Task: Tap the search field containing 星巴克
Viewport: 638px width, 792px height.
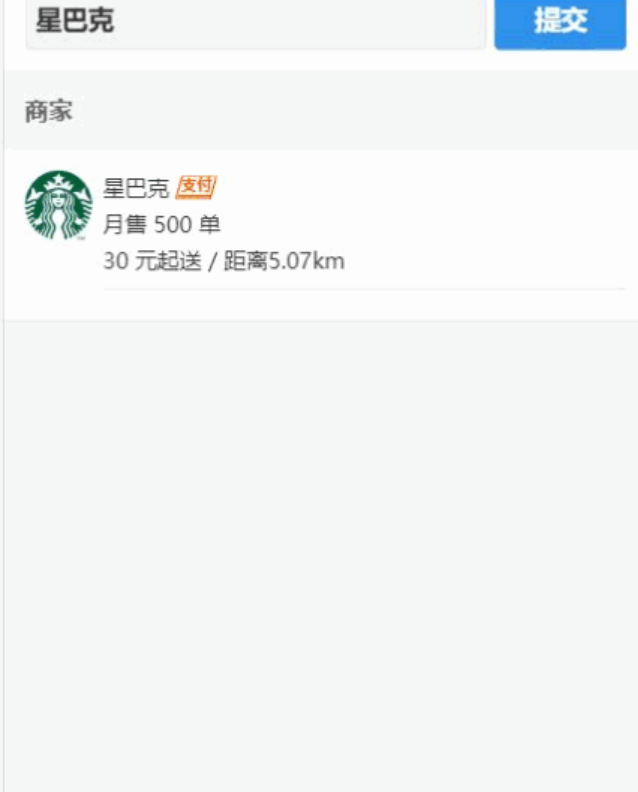Action: (x=255, y=22)
